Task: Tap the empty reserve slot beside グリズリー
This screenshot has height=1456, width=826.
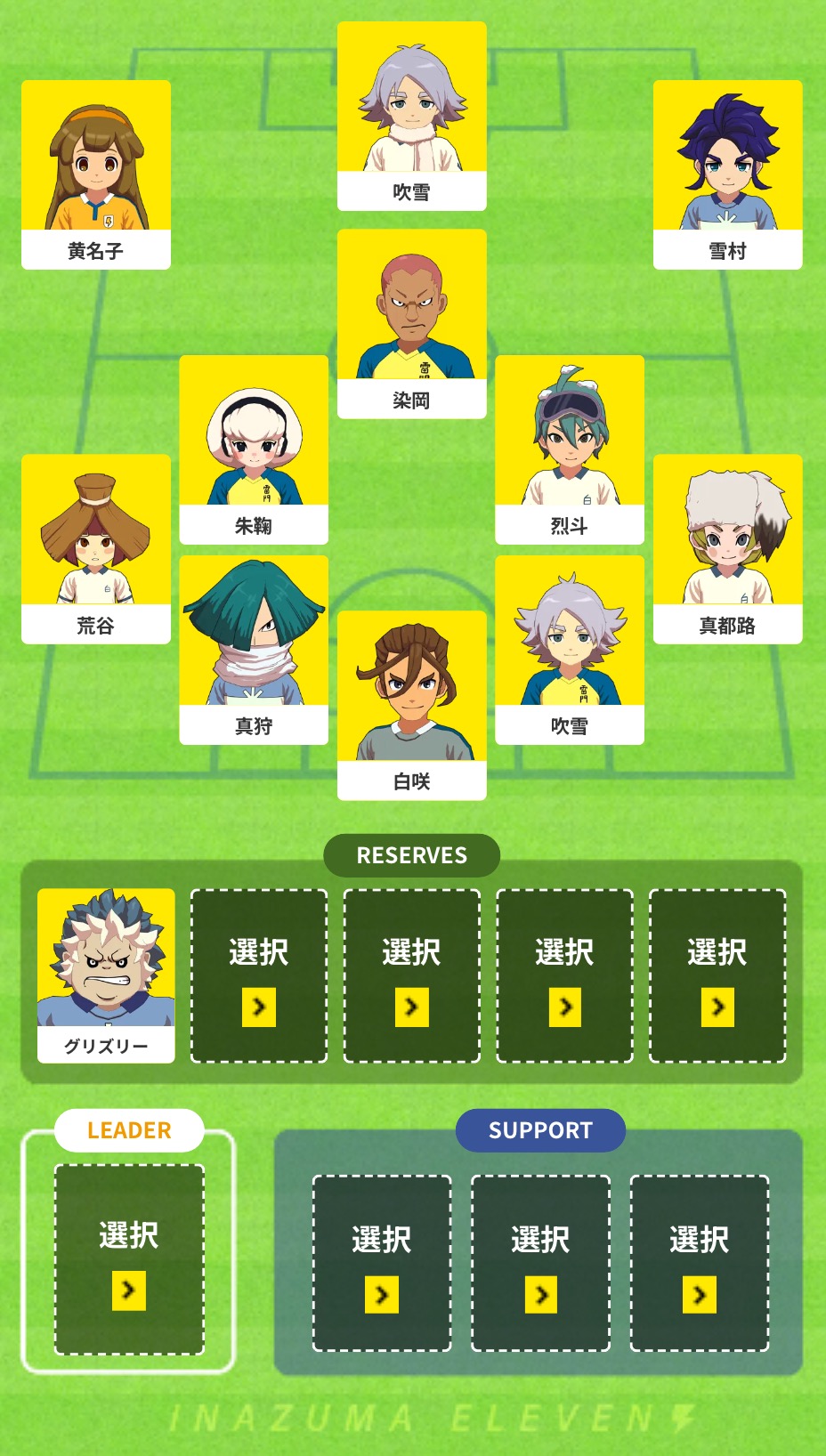Action: click(x=259, y=976)
